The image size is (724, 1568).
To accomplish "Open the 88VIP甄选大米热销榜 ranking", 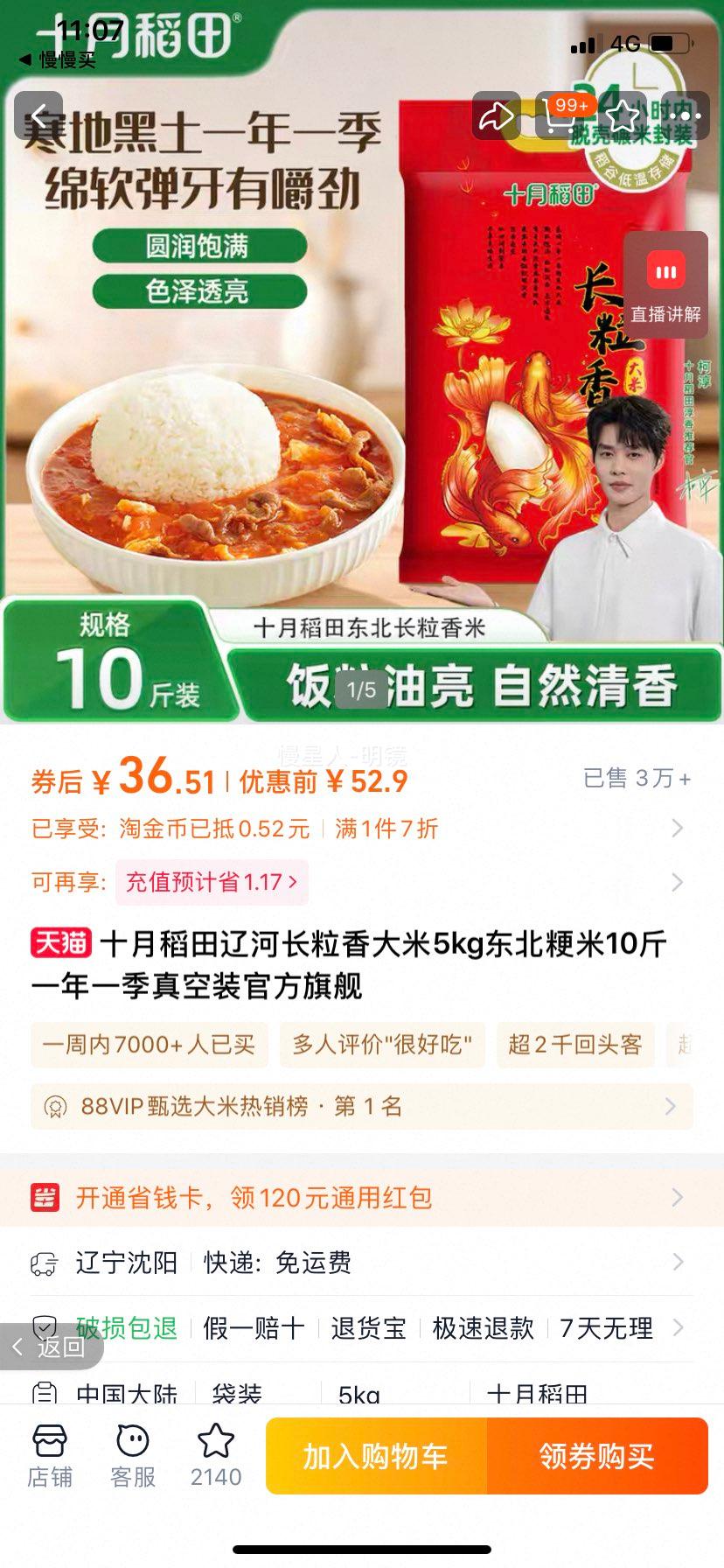I will coord(362,1107).
